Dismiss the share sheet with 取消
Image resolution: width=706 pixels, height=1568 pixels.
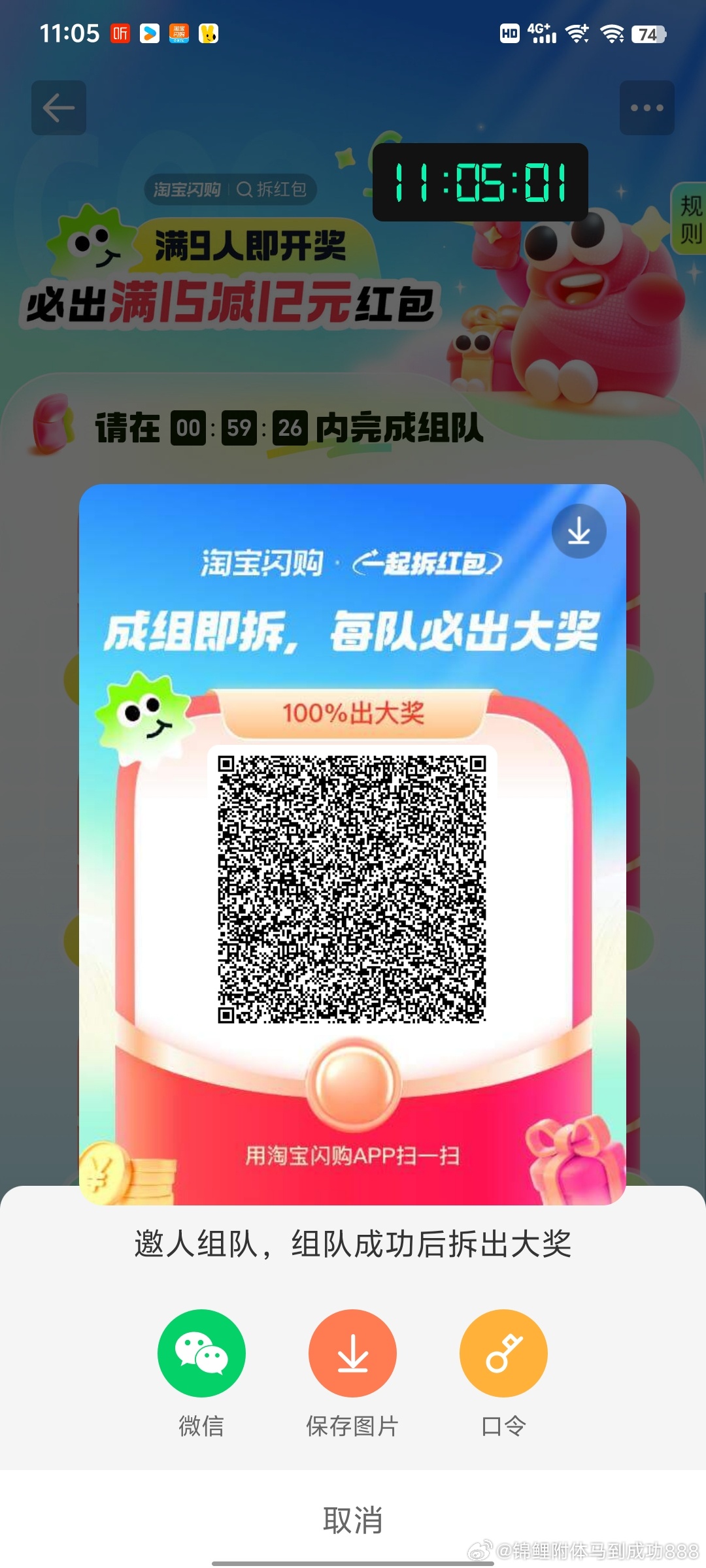coord(352,1520)
